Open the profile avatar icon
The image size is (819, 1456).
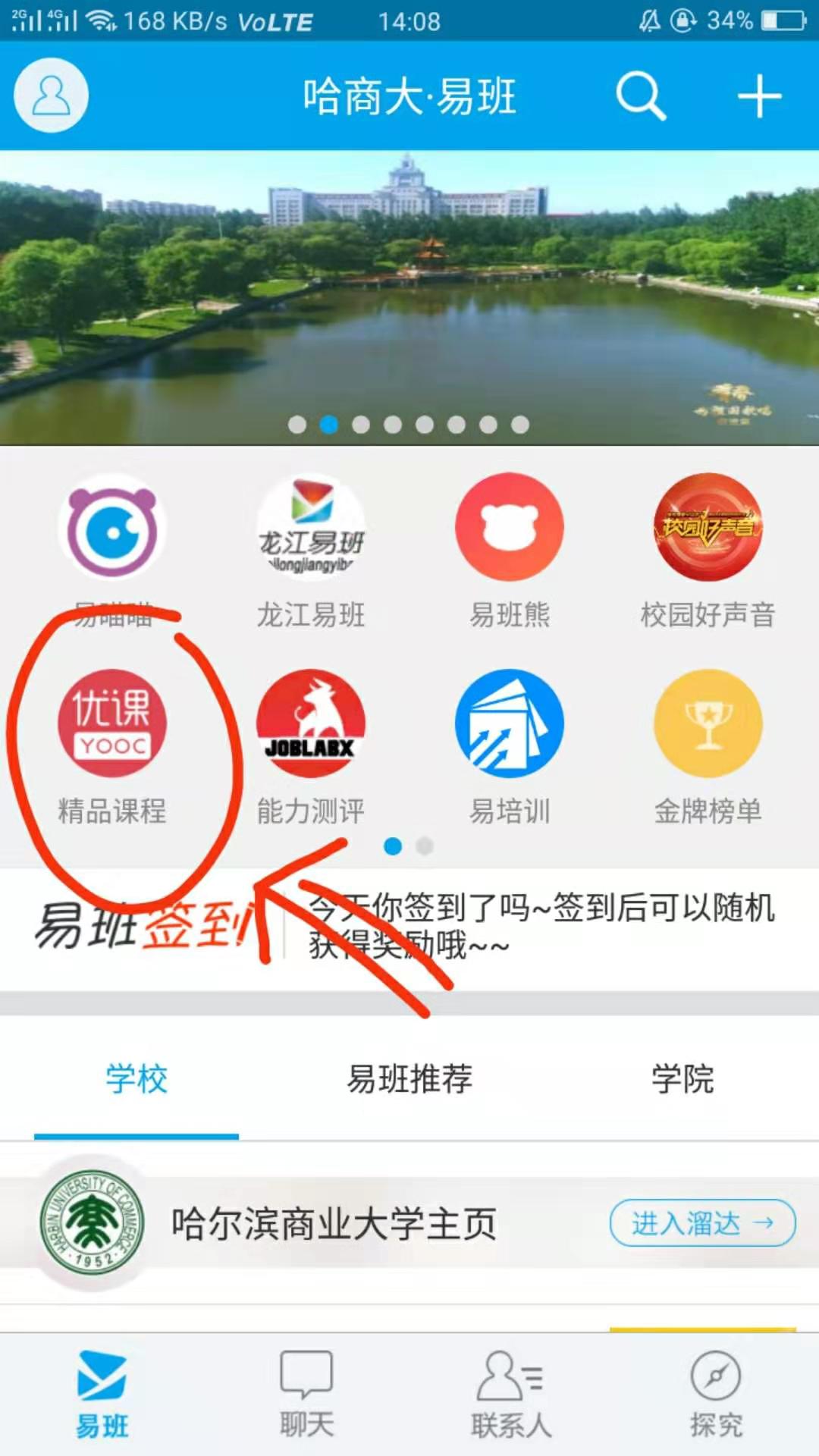tap(51, 96)
